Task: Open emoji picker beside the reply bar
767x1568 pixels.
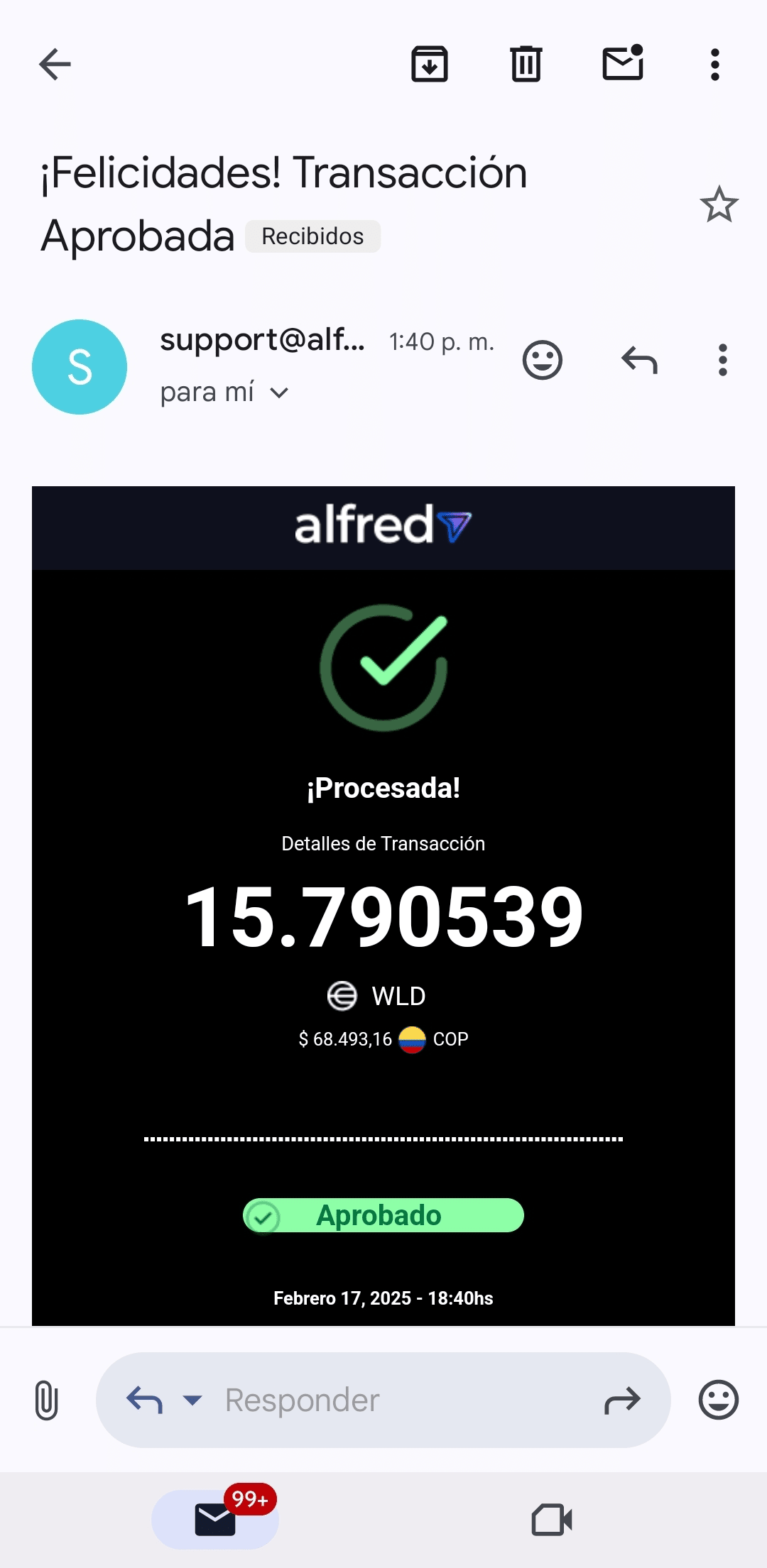Action: click(x=718, y=1400)
